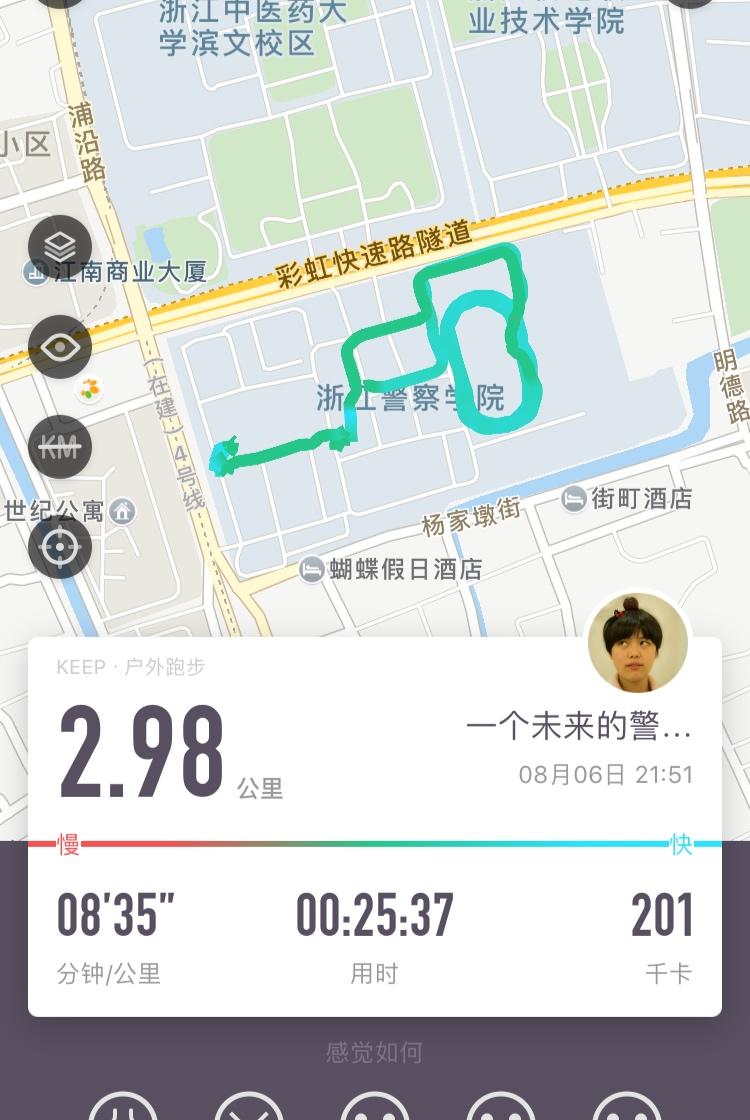Toggle route visibility with the eye icon

(60, 347)
